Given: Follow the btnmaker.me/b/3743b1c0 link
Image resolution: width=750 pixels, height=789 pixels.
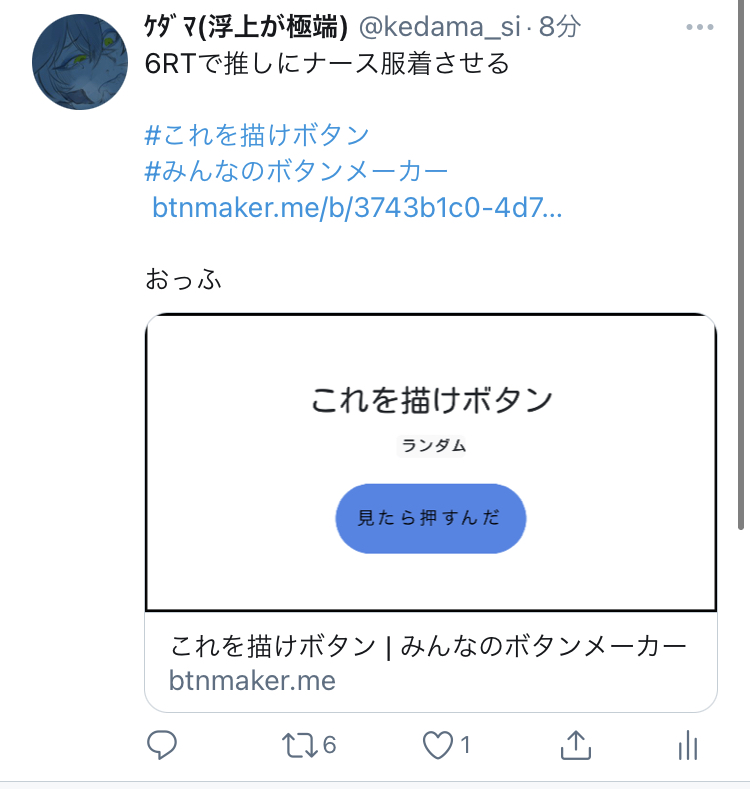Looking at the screenshot, I should pyautogui.click(x=356, y=209).
